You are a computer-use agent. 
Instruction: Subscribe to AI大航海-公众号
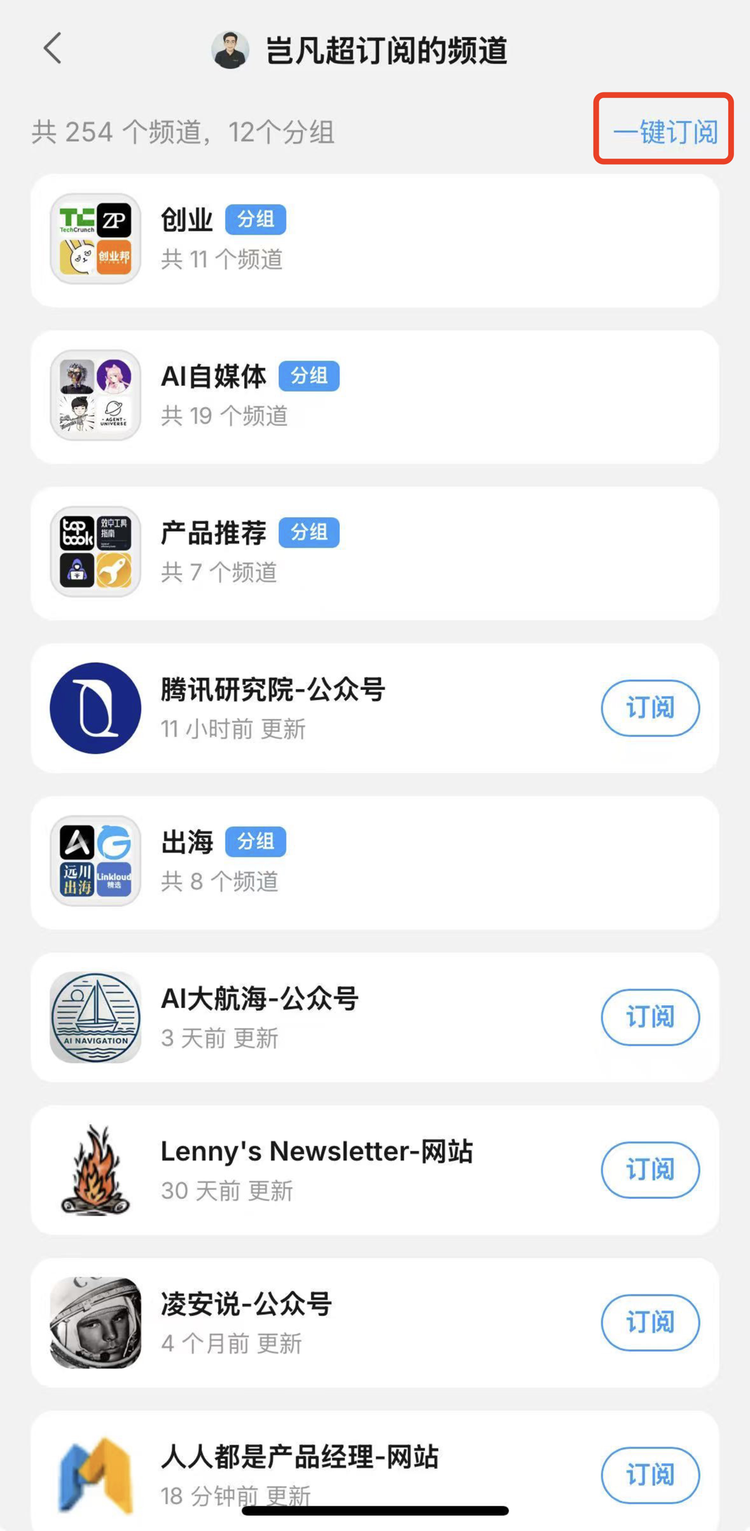coord(650,1017)
